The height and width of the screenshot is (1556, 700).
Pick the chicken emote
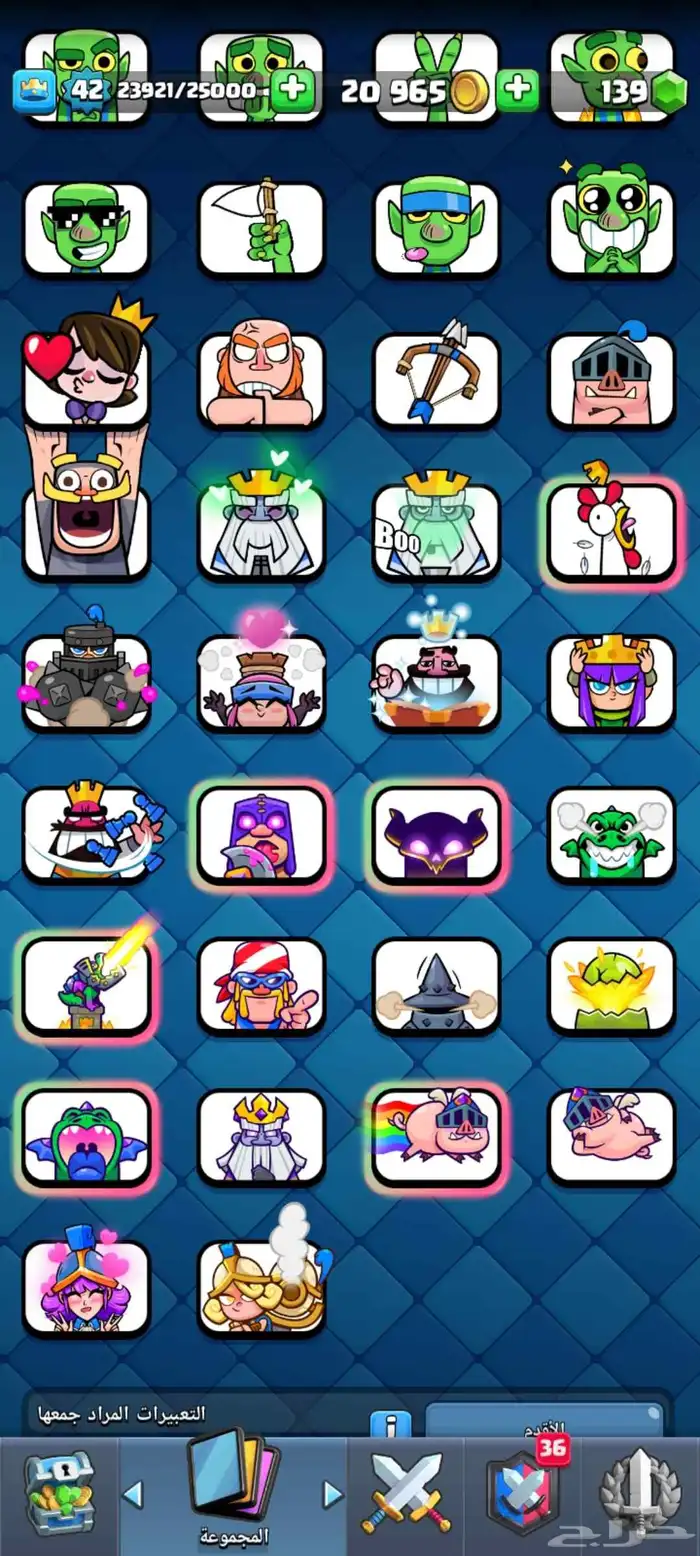tap(611, 530)
